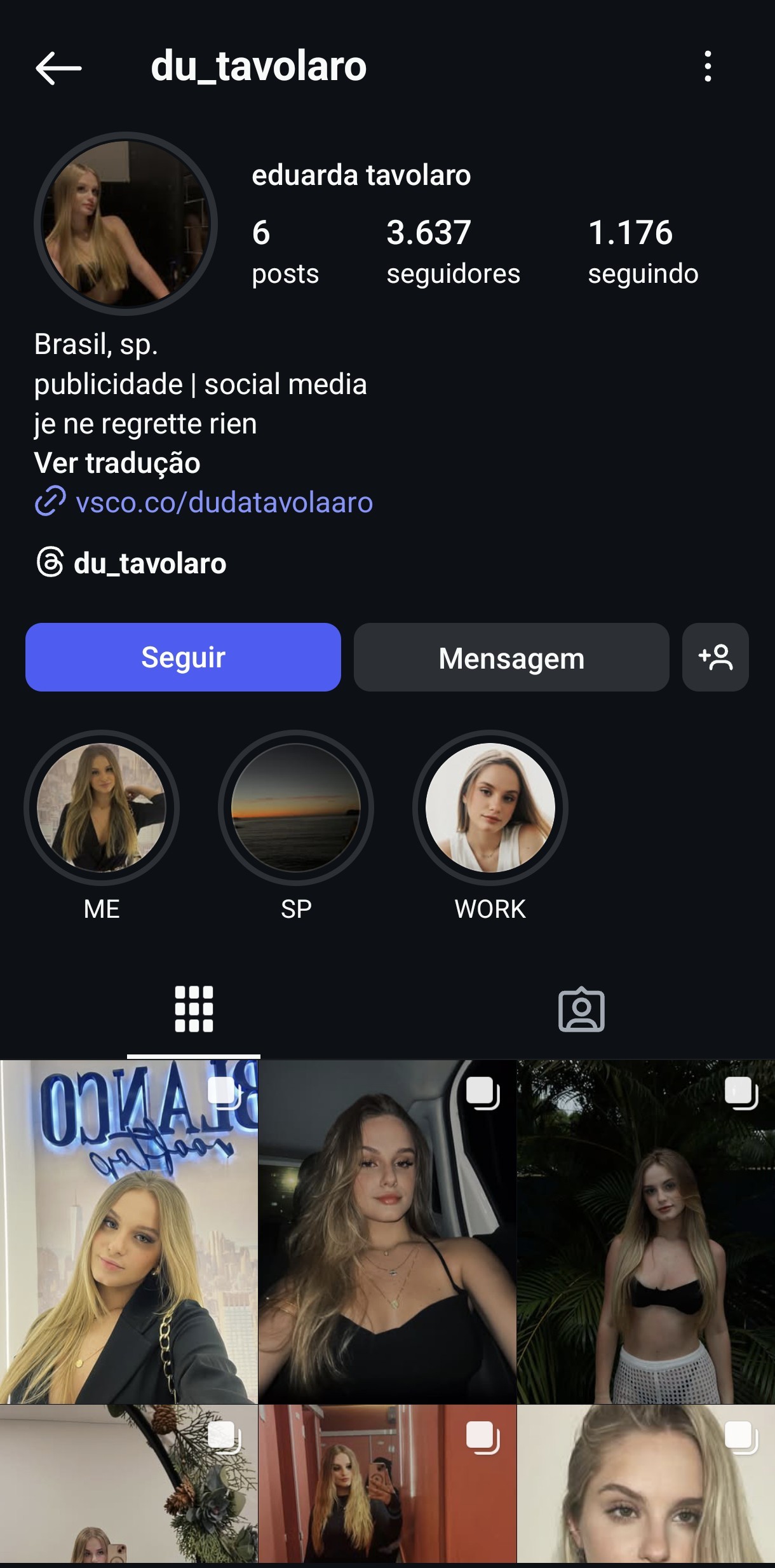Viewport: 775px width, 1568px height.
Task: Follow the account with Seguir
Action: pos(183,657)
